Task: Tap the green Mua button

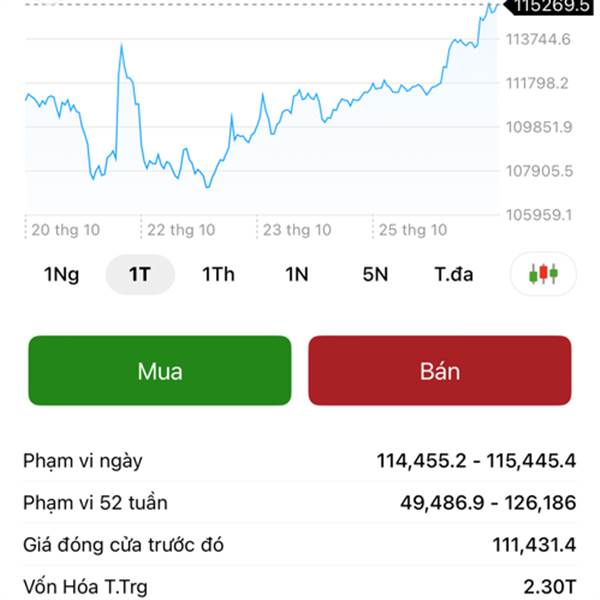Action: (x=160, y=370)
